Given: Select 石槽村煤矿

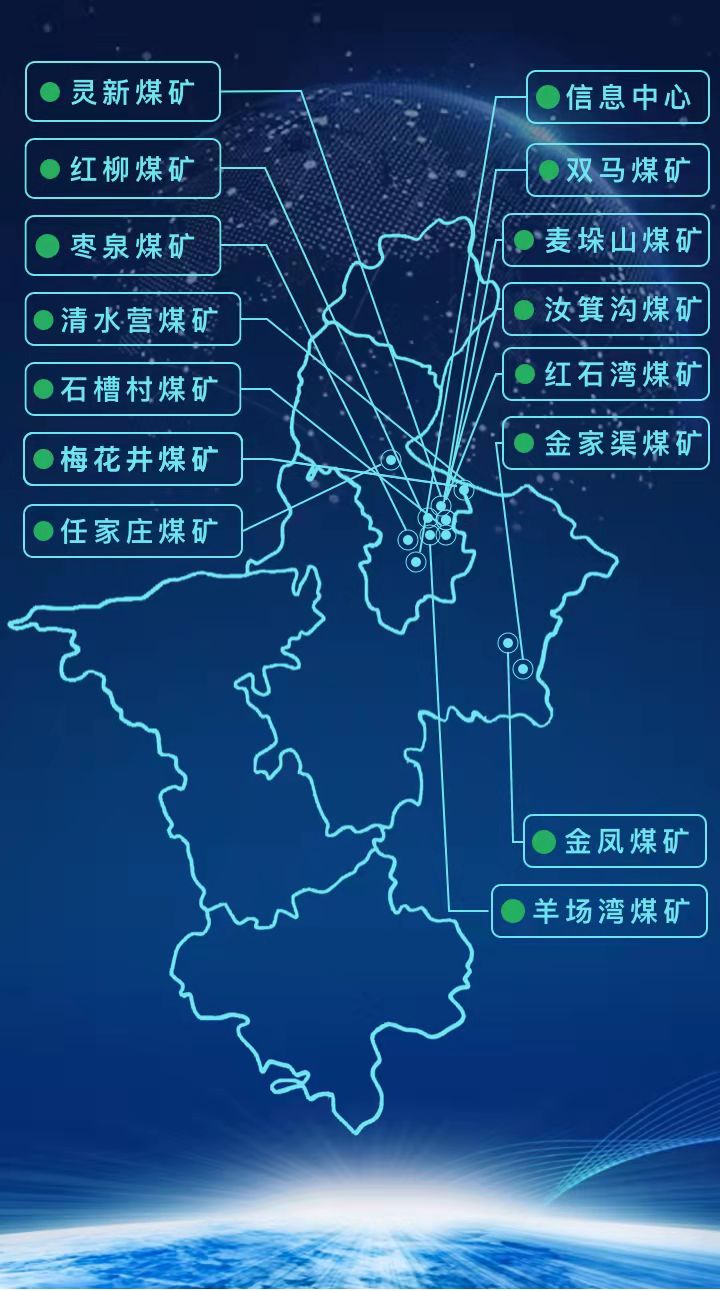Looking at the screenshot, I should coord(132,389).
